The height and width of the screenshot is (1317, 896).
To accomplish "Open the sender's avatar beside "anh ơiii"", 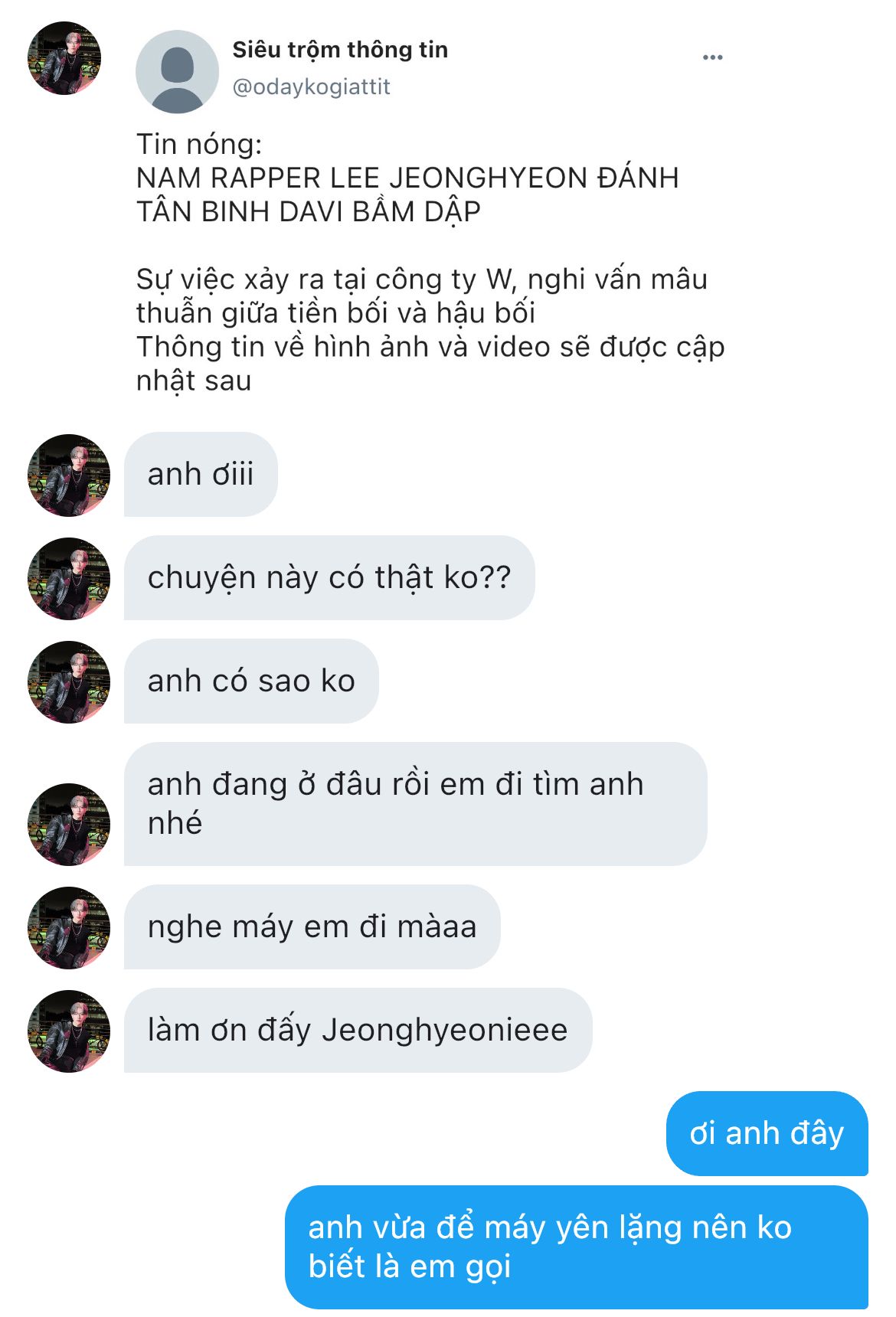I will pyautogui.click(x=69, y=475).
